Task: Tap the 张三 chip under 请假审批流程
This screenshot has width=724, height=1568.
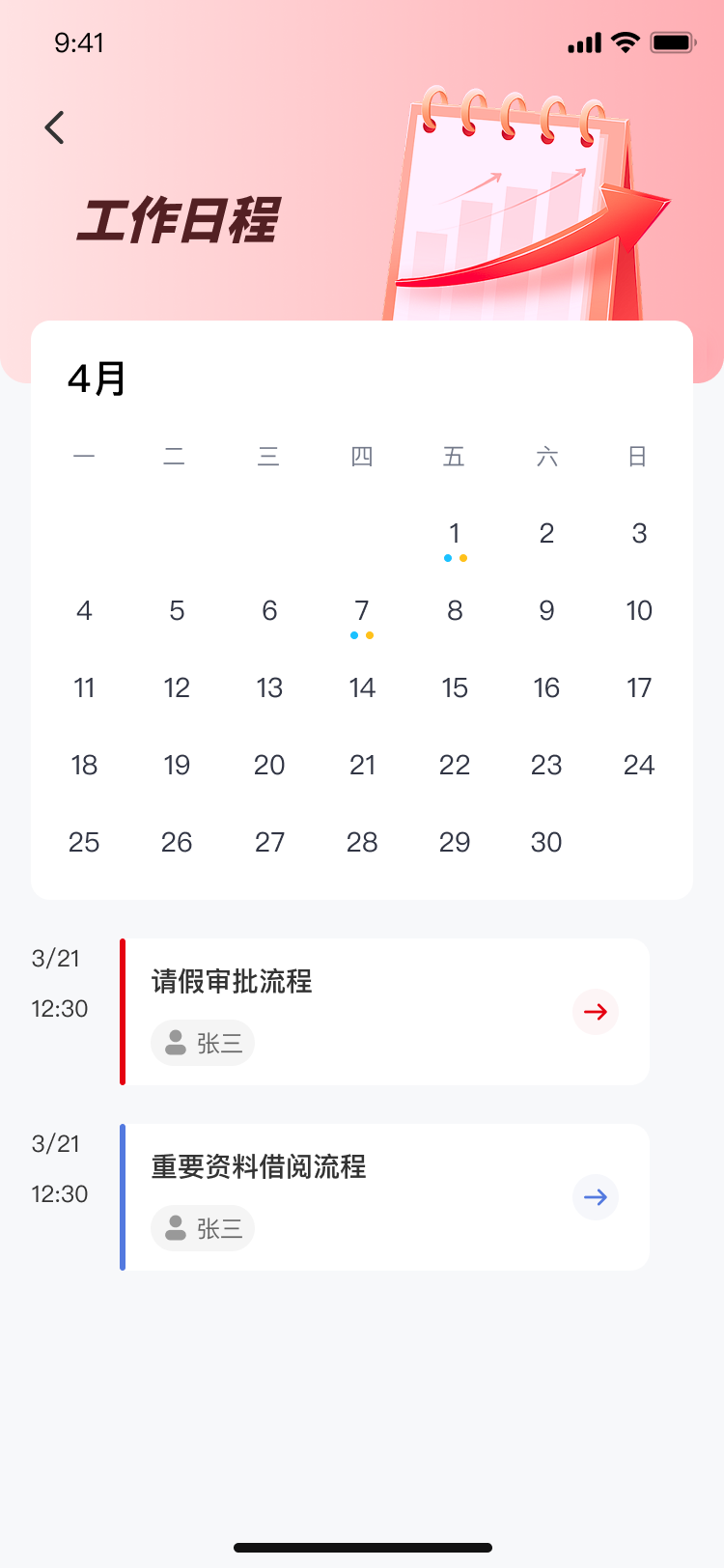Action: (203, 1043)
